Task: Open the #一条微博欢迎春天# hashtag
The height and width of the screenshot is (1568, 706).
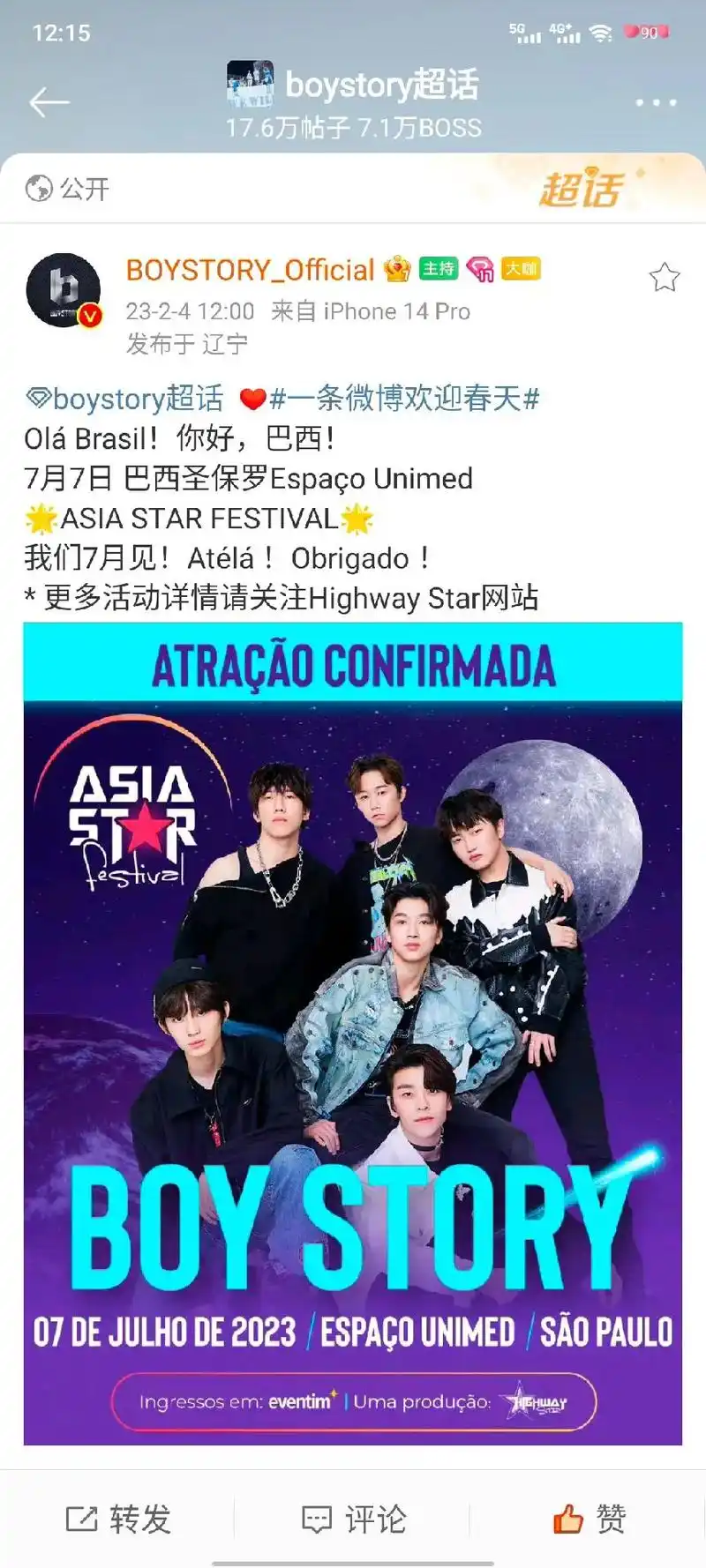Action: coord(404,399)
